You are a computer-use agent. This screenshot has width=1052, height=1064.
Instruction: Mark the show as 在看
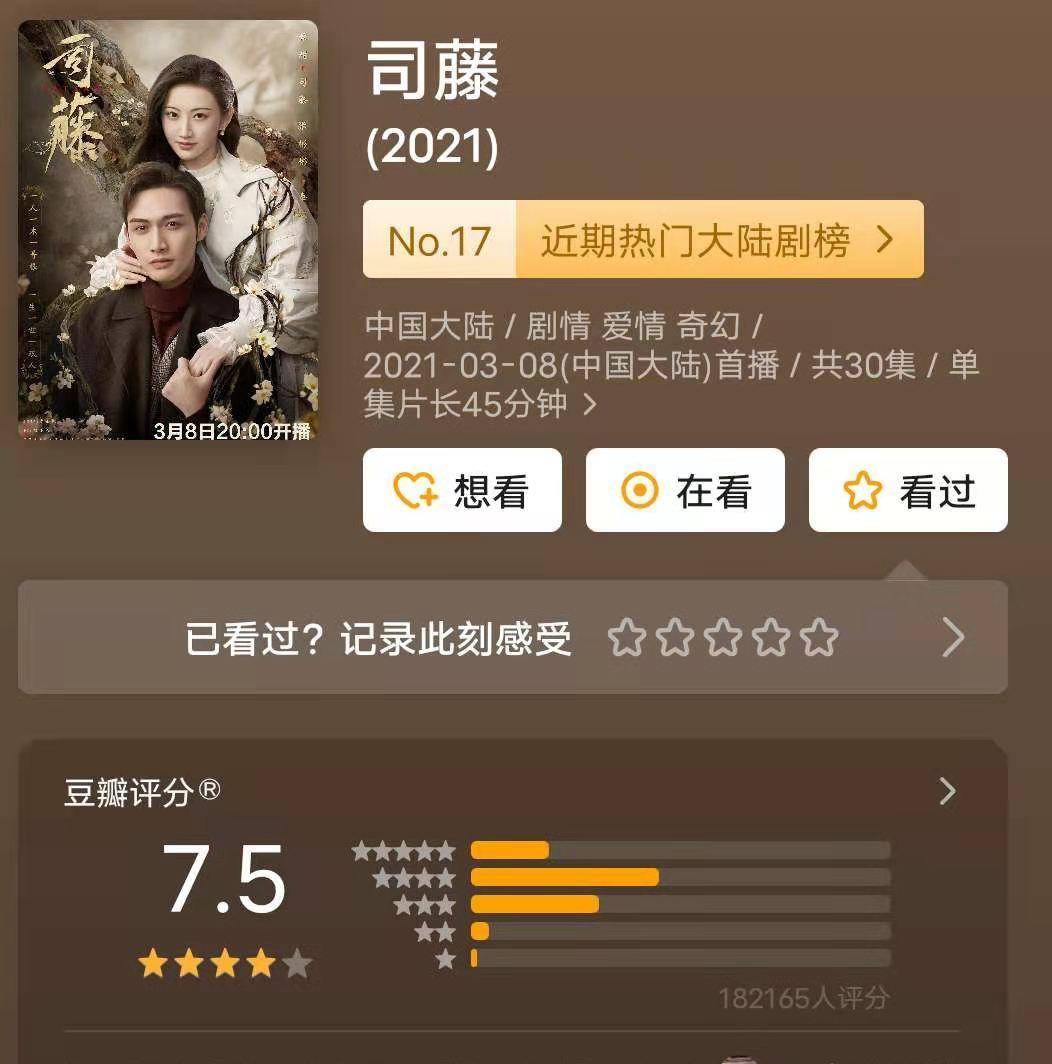tap(685, 490)
